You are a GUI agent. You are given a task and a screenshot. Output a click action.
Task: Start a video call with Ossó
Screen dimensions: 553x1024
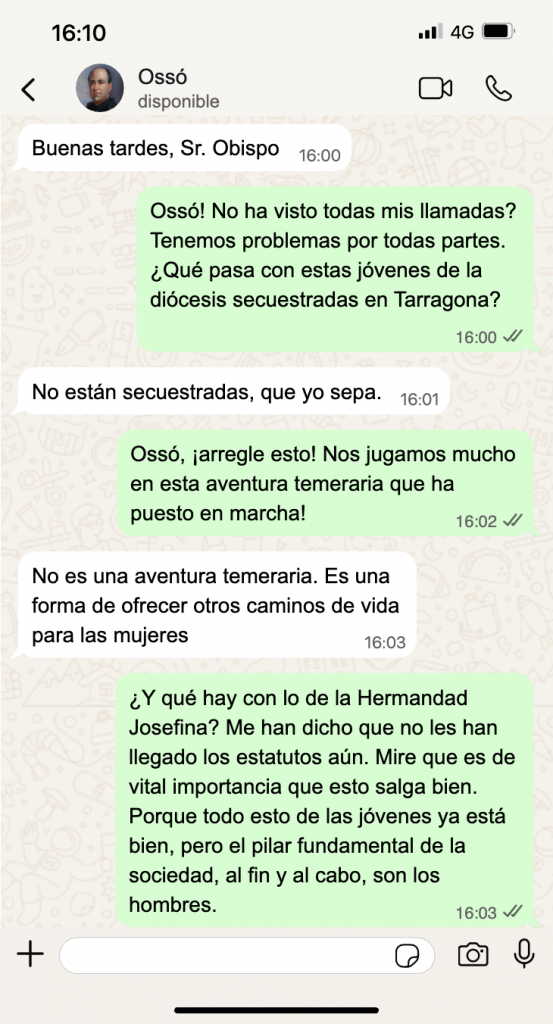(x=435, y=88)
